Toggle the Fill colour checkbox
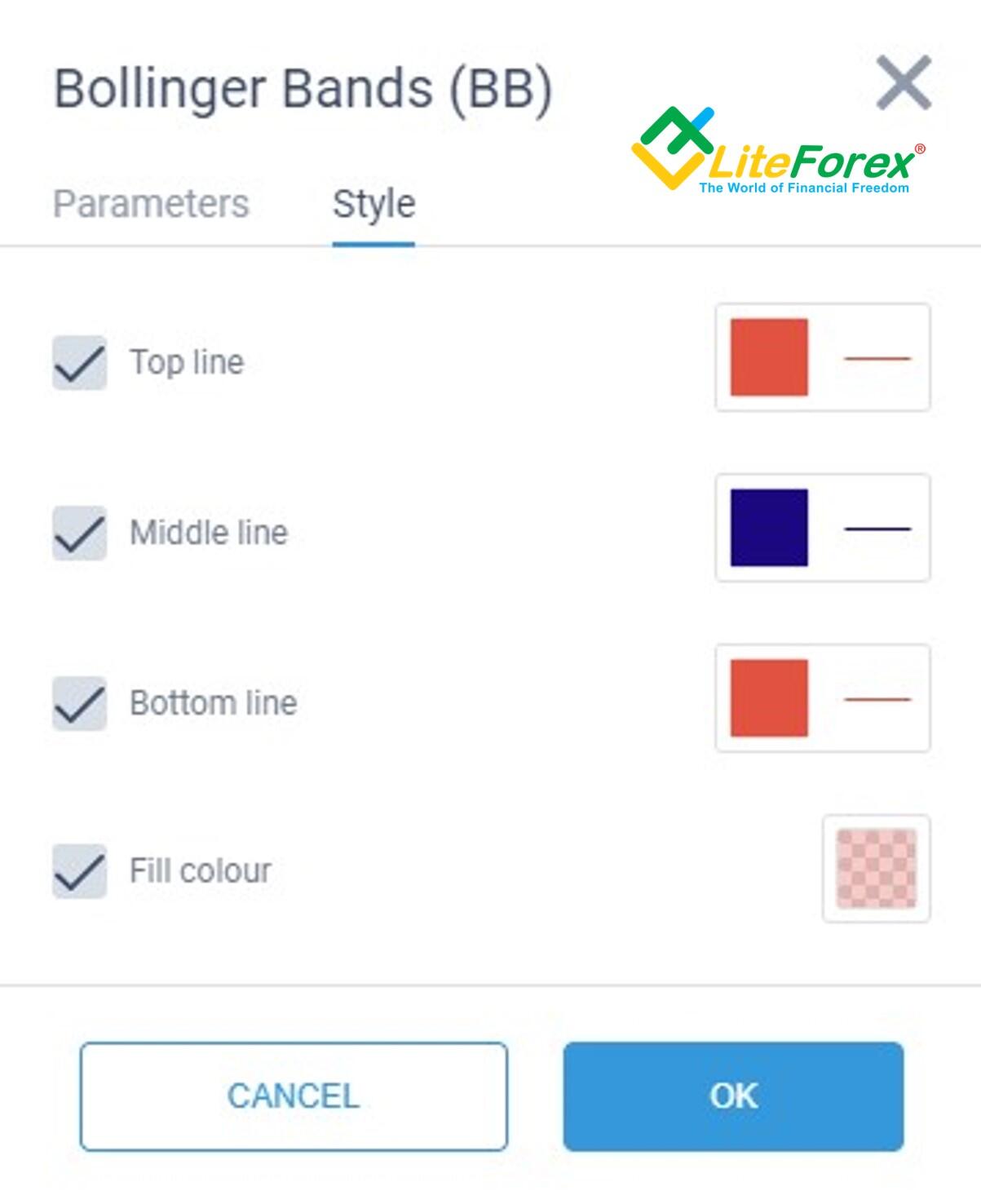Viewport: 981px width, 1204px height. click(x=79, y=871)
